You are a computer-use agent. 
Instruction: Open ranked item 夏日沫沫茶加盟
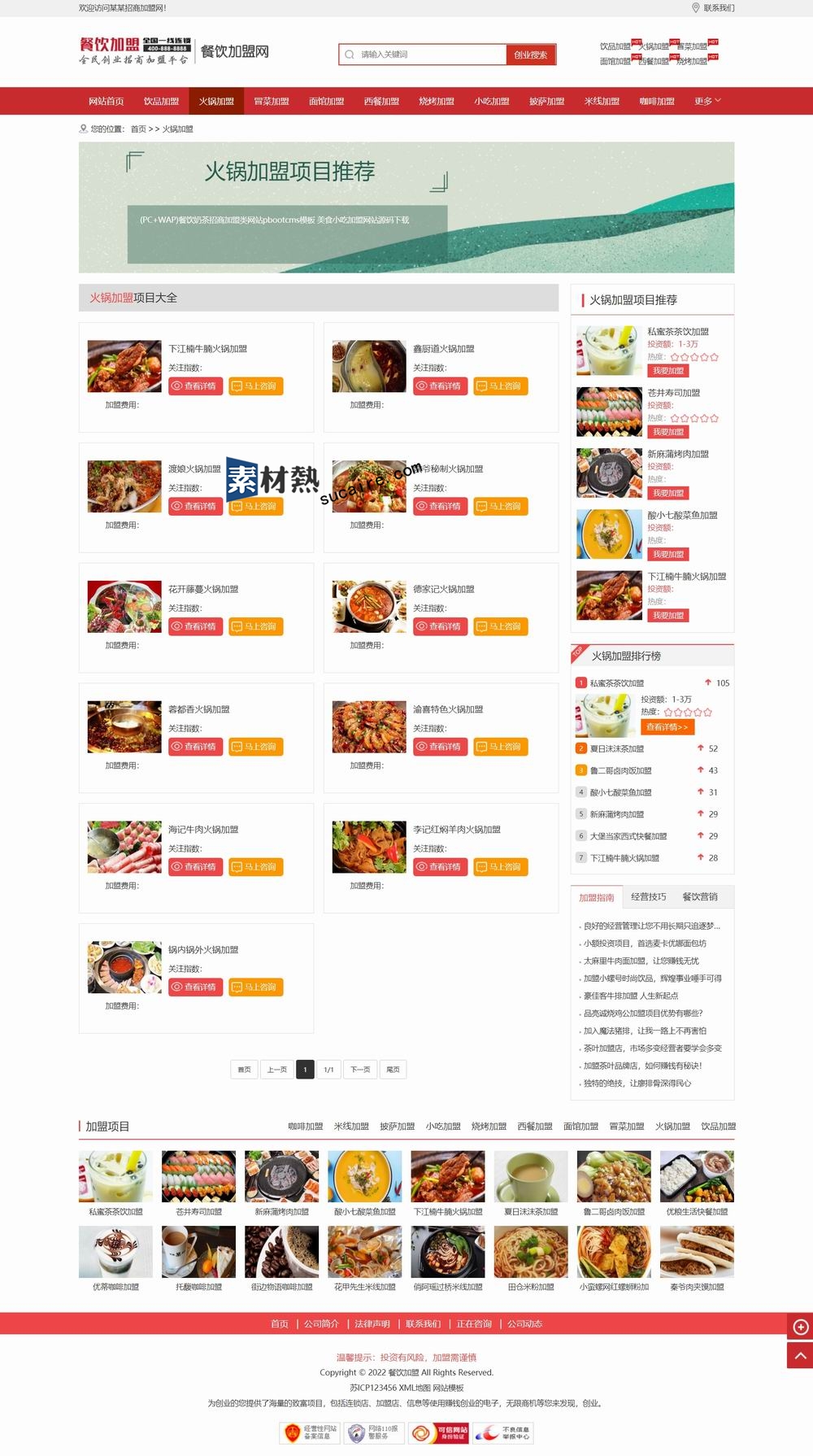pyautogui.click(x=617, y=748)
